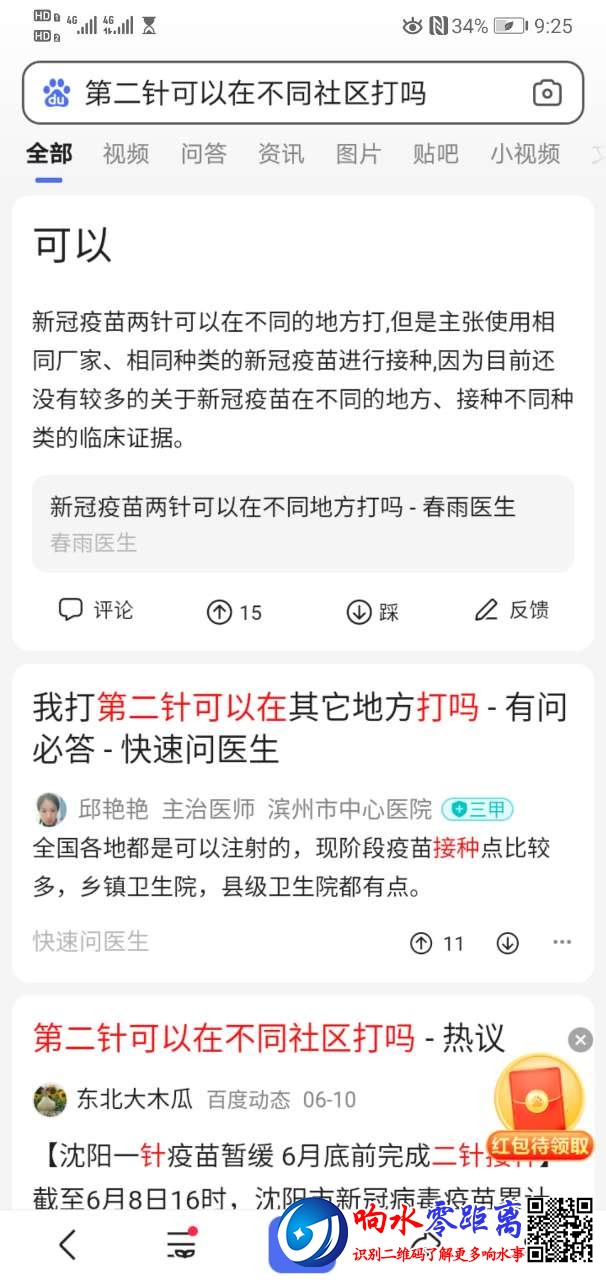Image resolution: width=606 pixels, height=1280 pixels.
Task: Upvote 邱艳艳's answer with 11 likes
Action: coord(437,942)
